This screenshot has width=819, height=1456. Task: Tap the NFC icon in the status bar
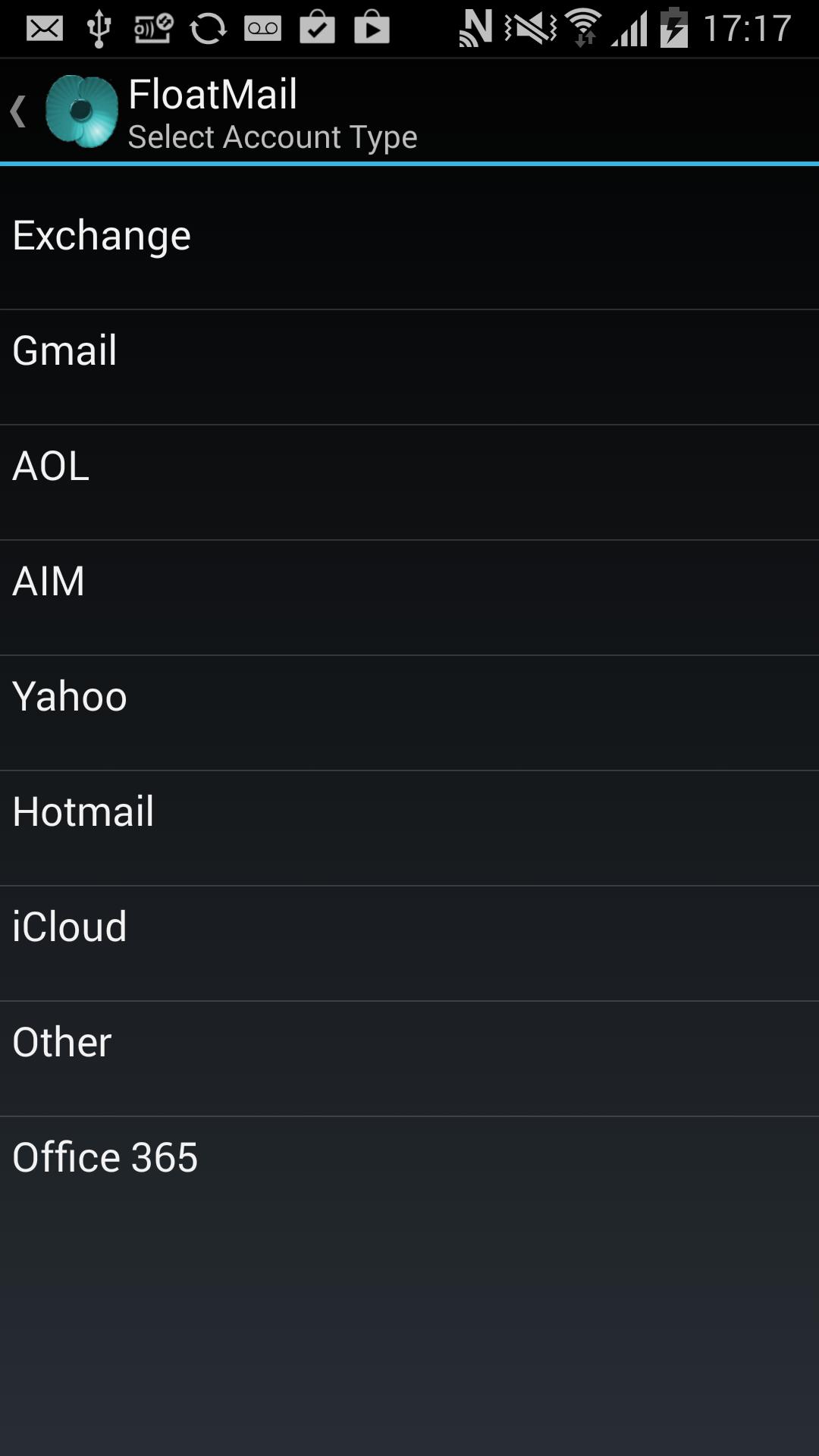coord(474,27)
